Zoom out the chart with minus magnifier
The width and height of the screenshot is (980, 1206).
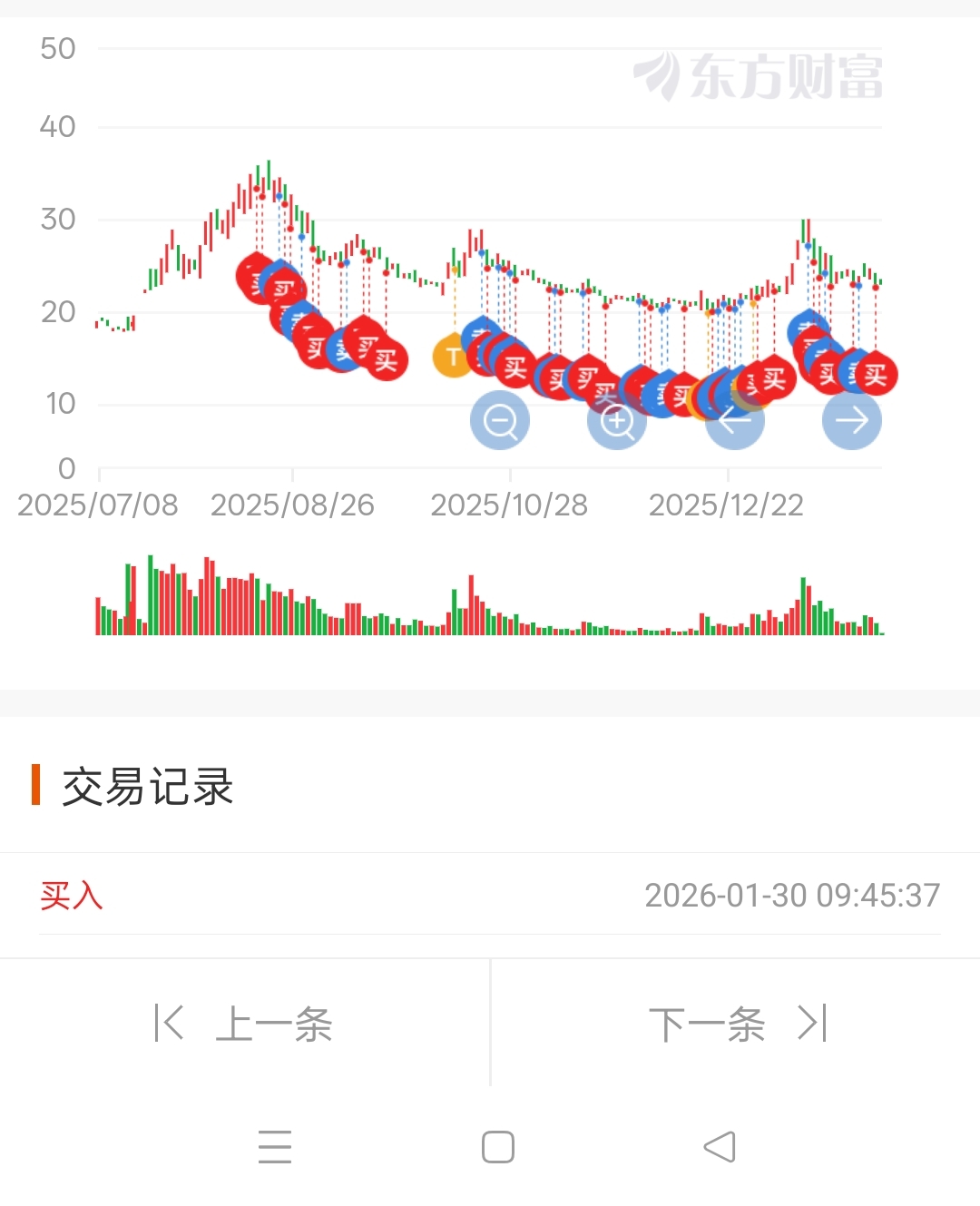point(500,420)
